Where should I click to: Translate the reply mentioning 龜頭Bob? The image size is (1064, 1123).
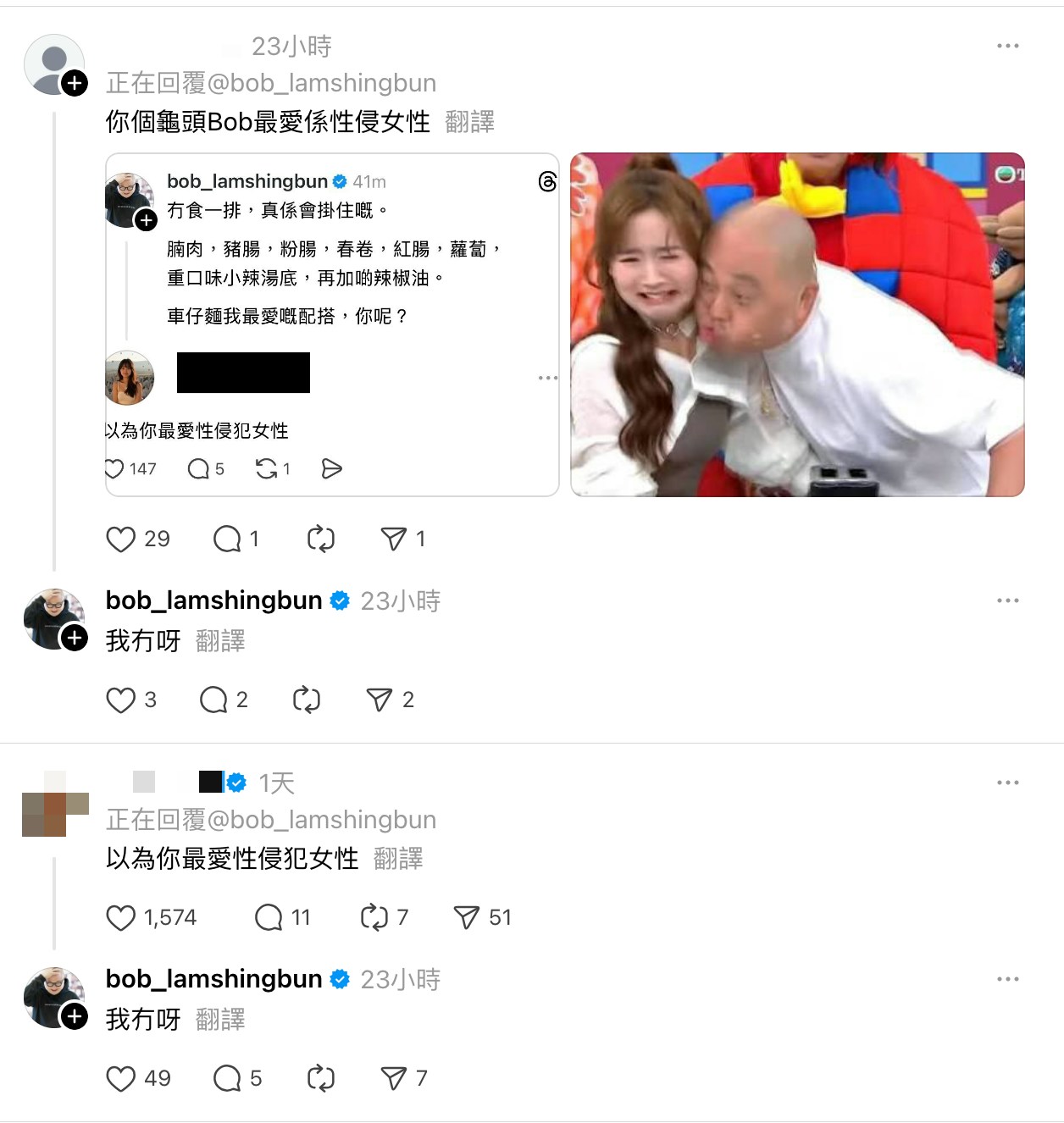469,123
